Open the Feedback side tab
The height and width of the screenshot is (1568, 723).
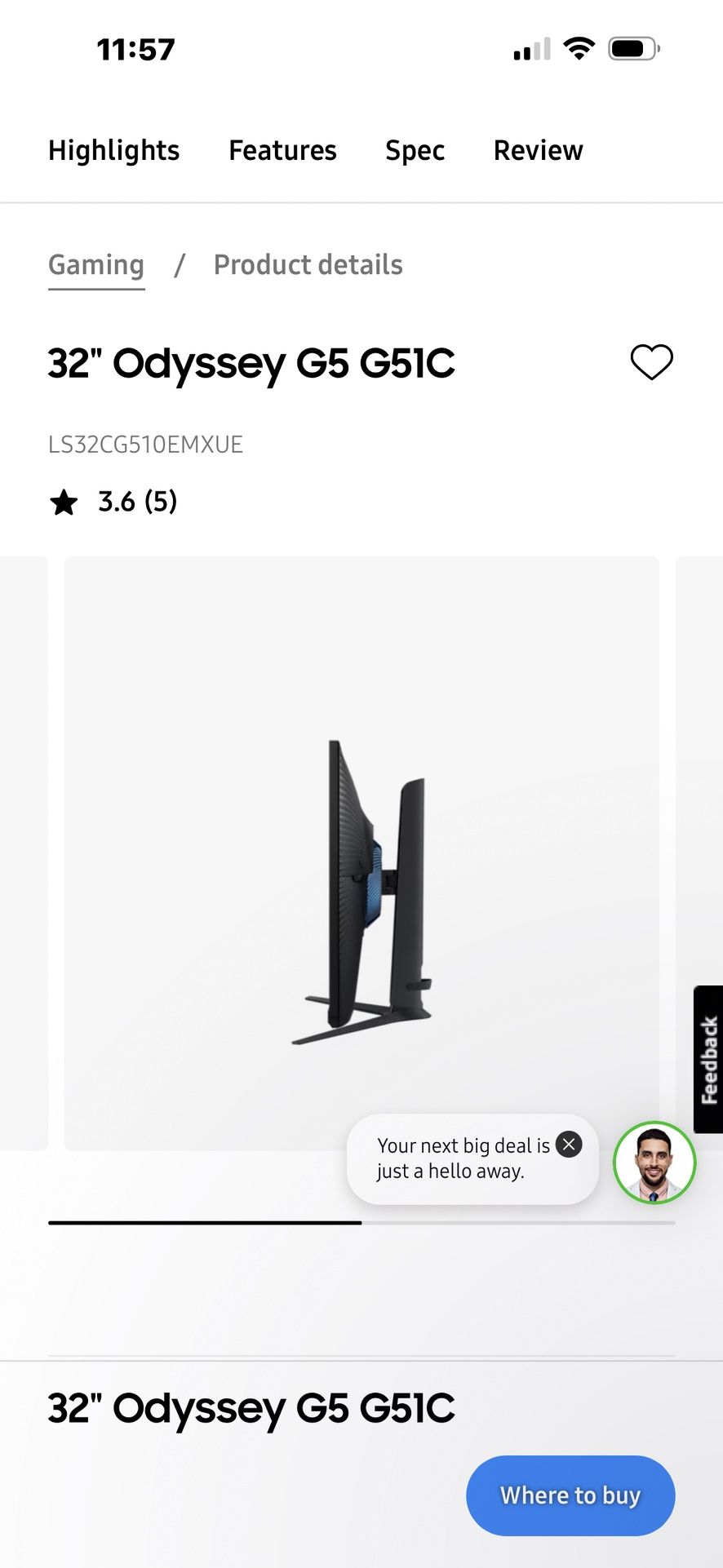point(708,1059)
